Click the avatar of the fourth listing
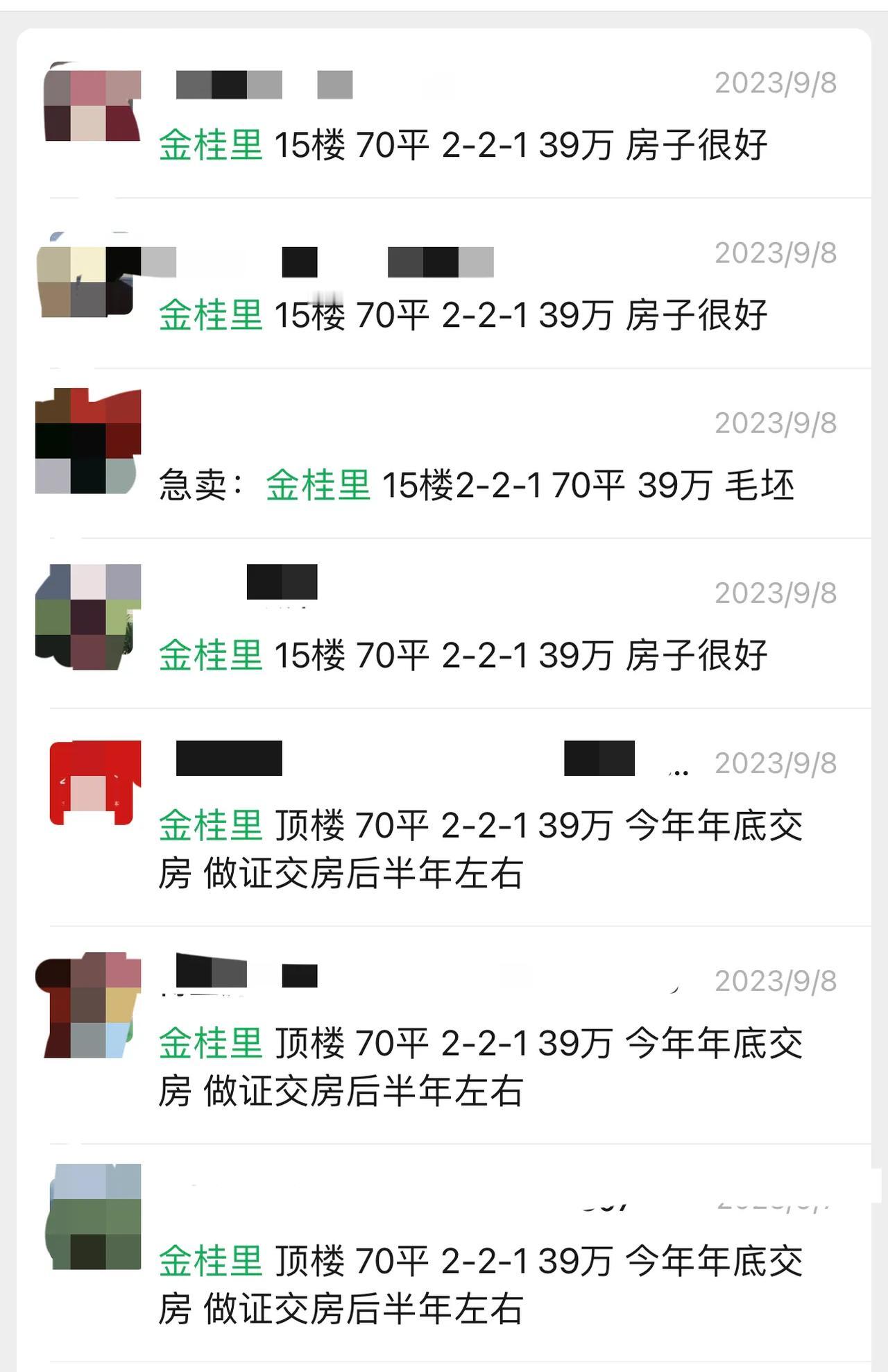This screenshot has height=1372, width=888. (x=89, y=618)
